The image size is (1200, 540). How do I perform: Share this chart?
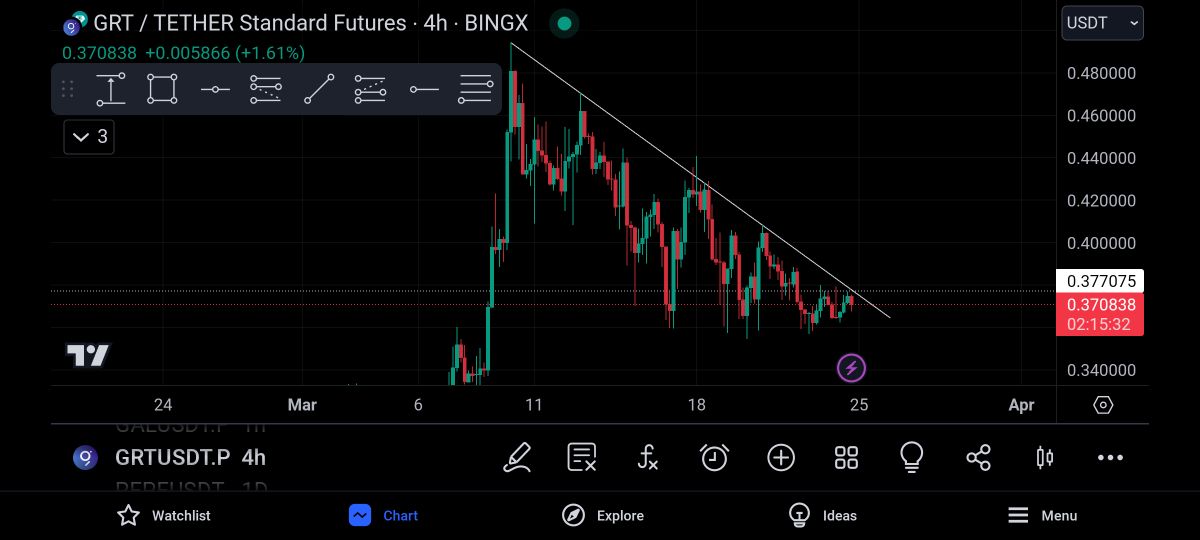pos(978,457)
